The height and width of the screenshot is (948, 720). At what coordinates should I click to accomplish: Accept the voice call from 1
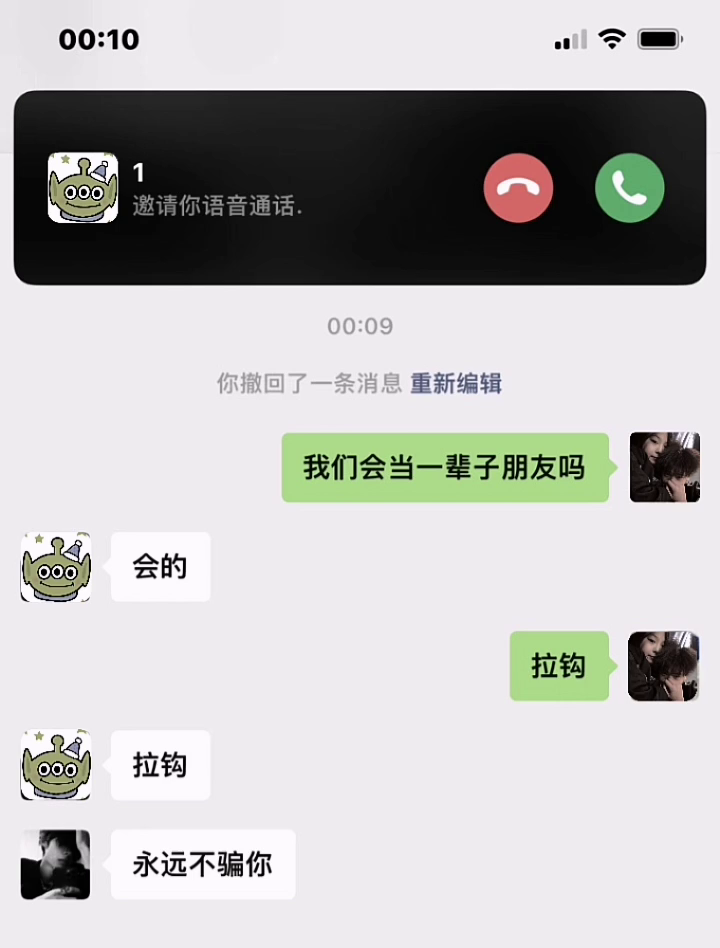pos(629,188)
